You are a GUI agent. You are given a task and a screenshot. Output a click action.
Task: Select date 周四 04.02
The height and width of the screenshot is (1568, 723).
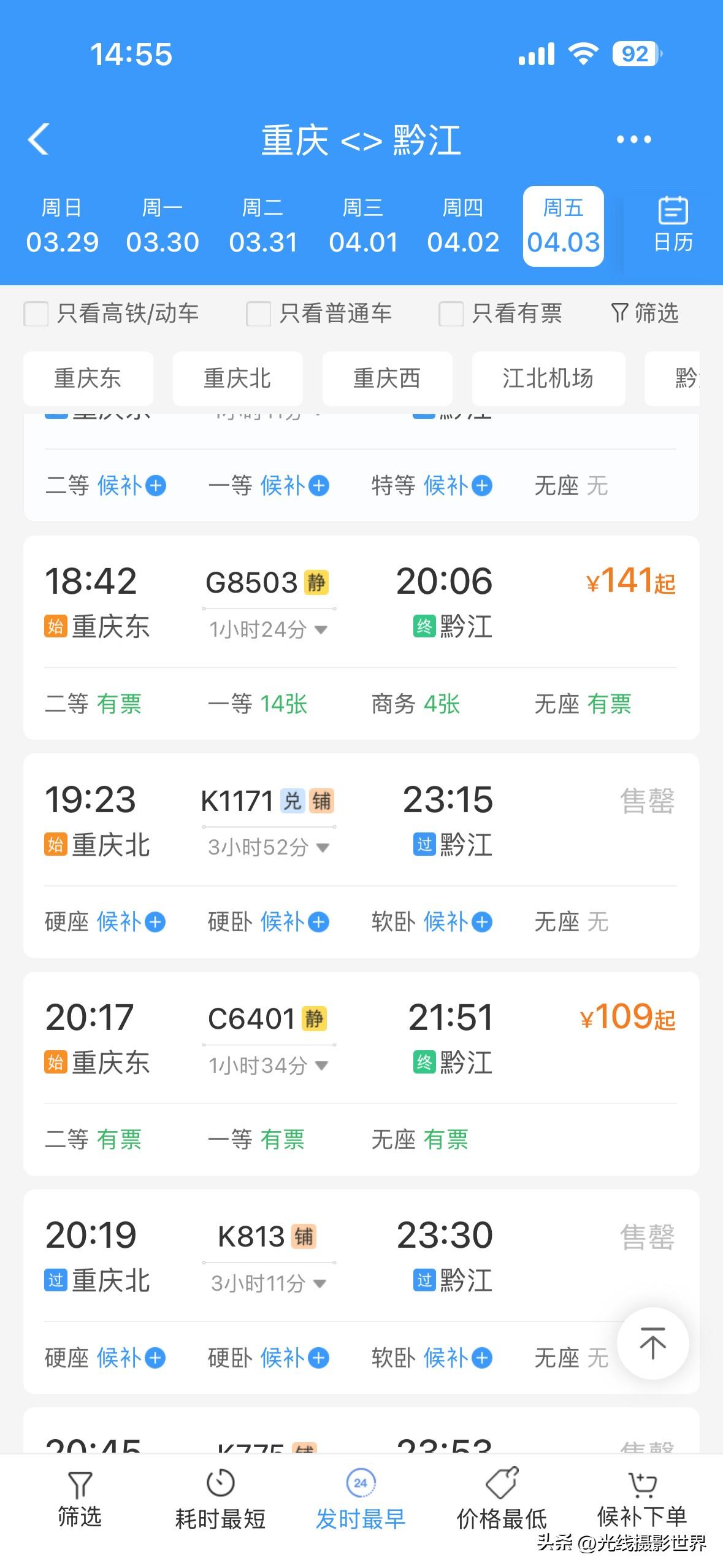[x=463, y=226]
